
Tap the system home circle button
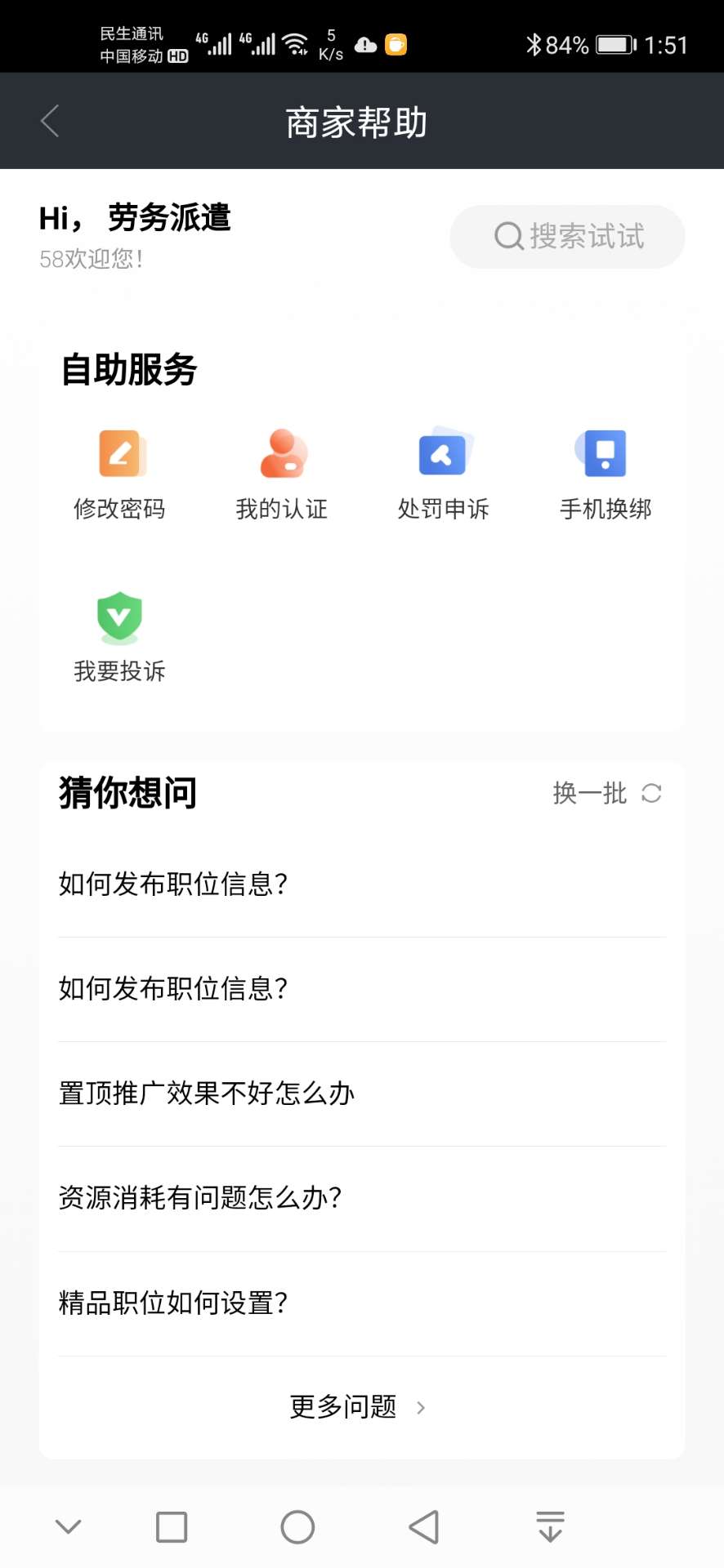click(297, 1526)
